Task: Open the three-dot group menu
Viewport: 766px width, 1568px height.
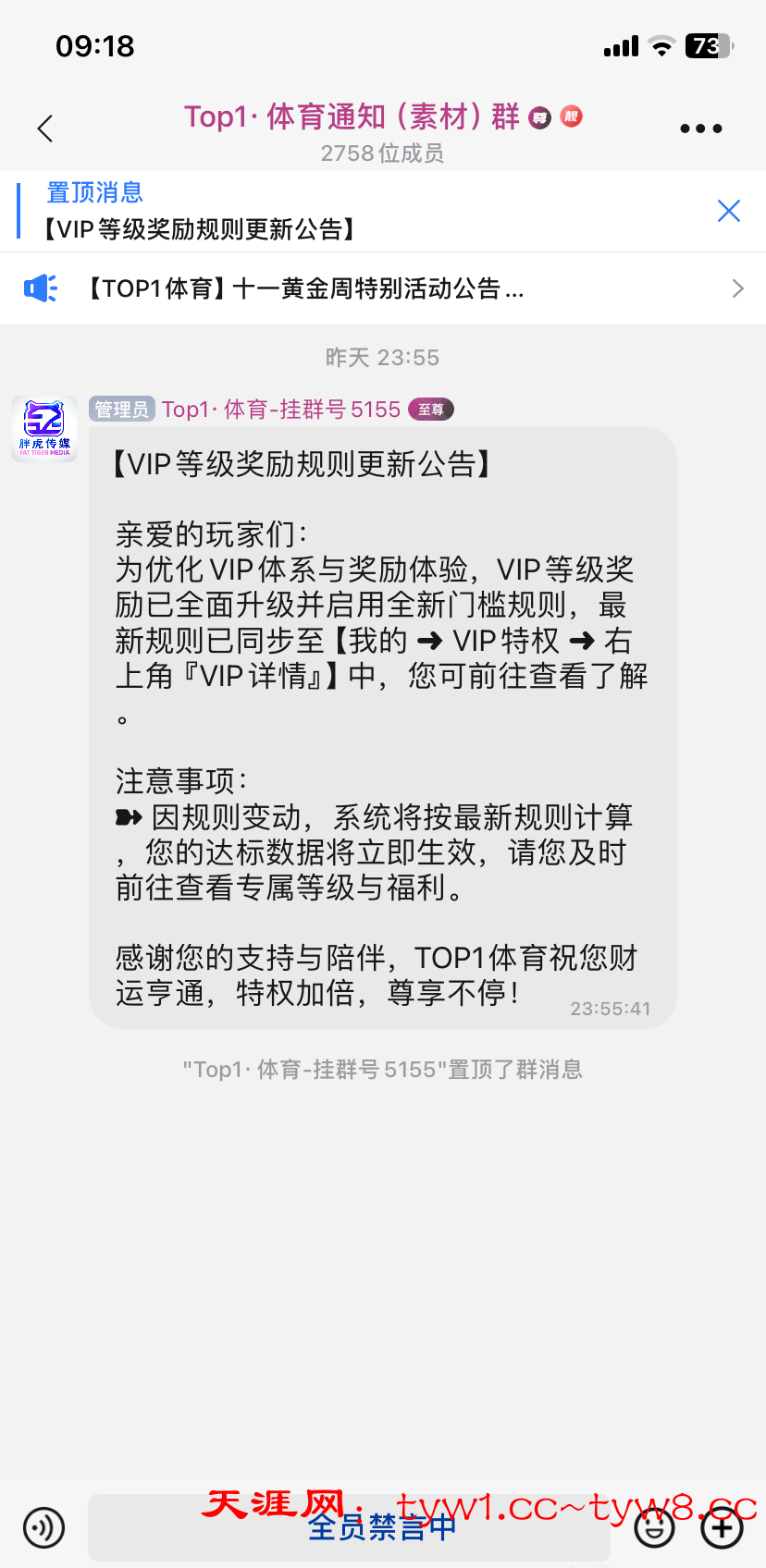Action: tap(700, 129)
